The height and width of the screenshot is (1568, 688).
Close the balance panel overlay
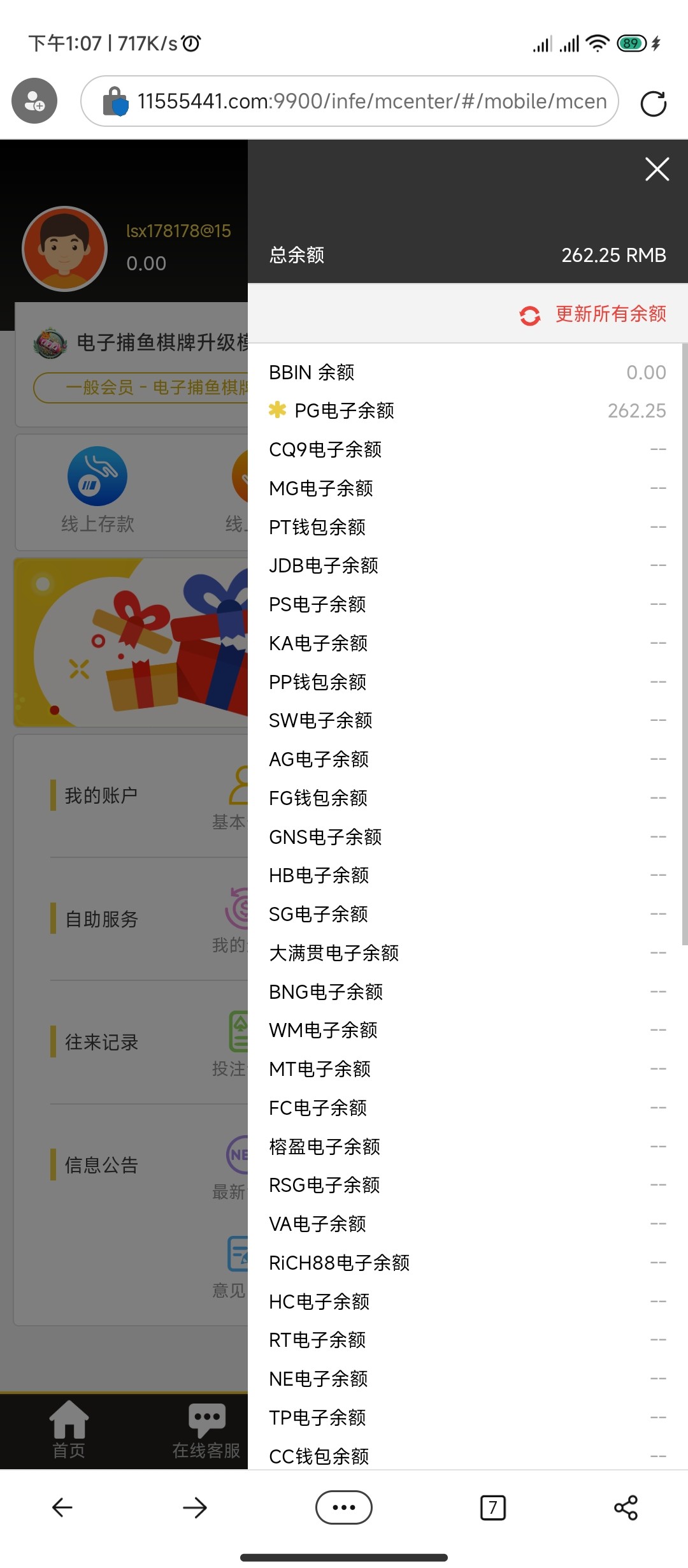click(656, 169)
